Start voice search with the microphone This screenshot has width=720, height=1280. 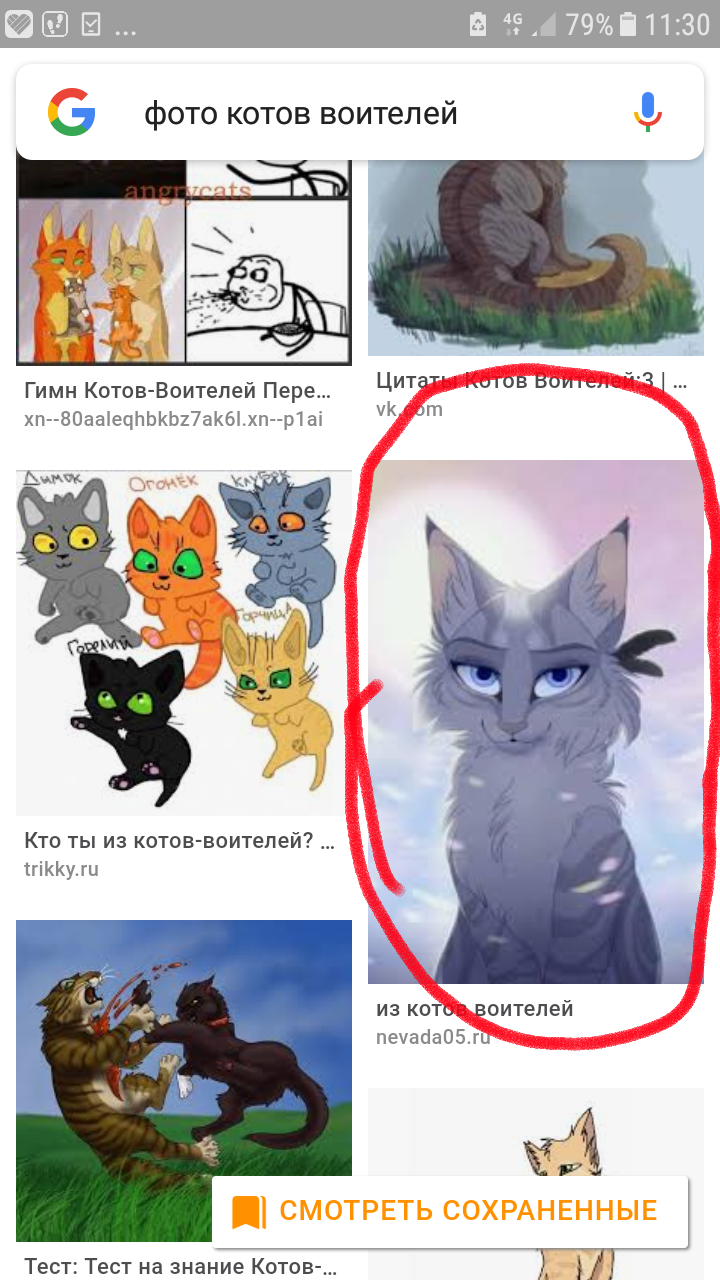(x=647, y=112)
